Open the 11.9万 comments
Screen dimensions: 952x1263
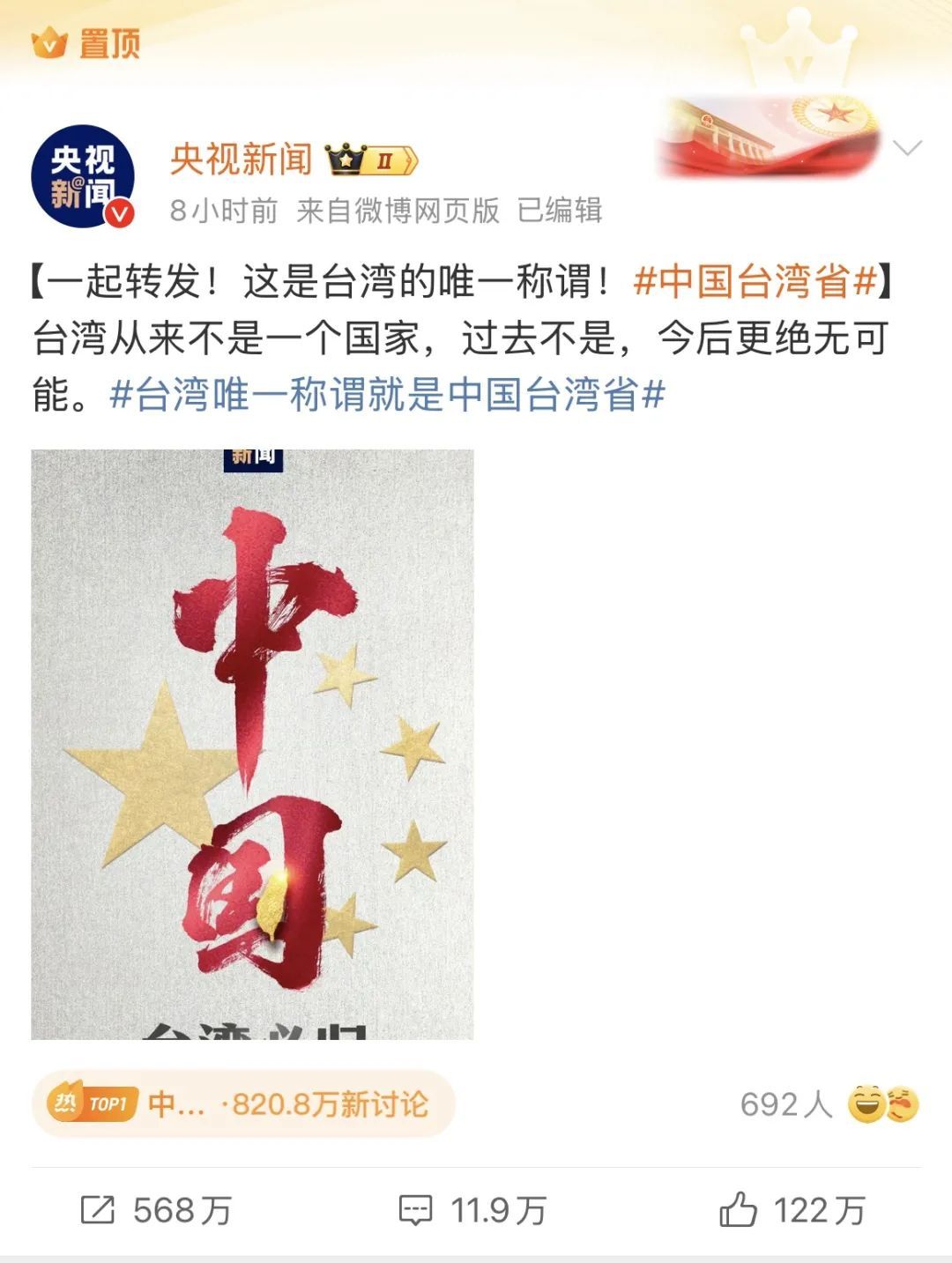(472, 1210)
